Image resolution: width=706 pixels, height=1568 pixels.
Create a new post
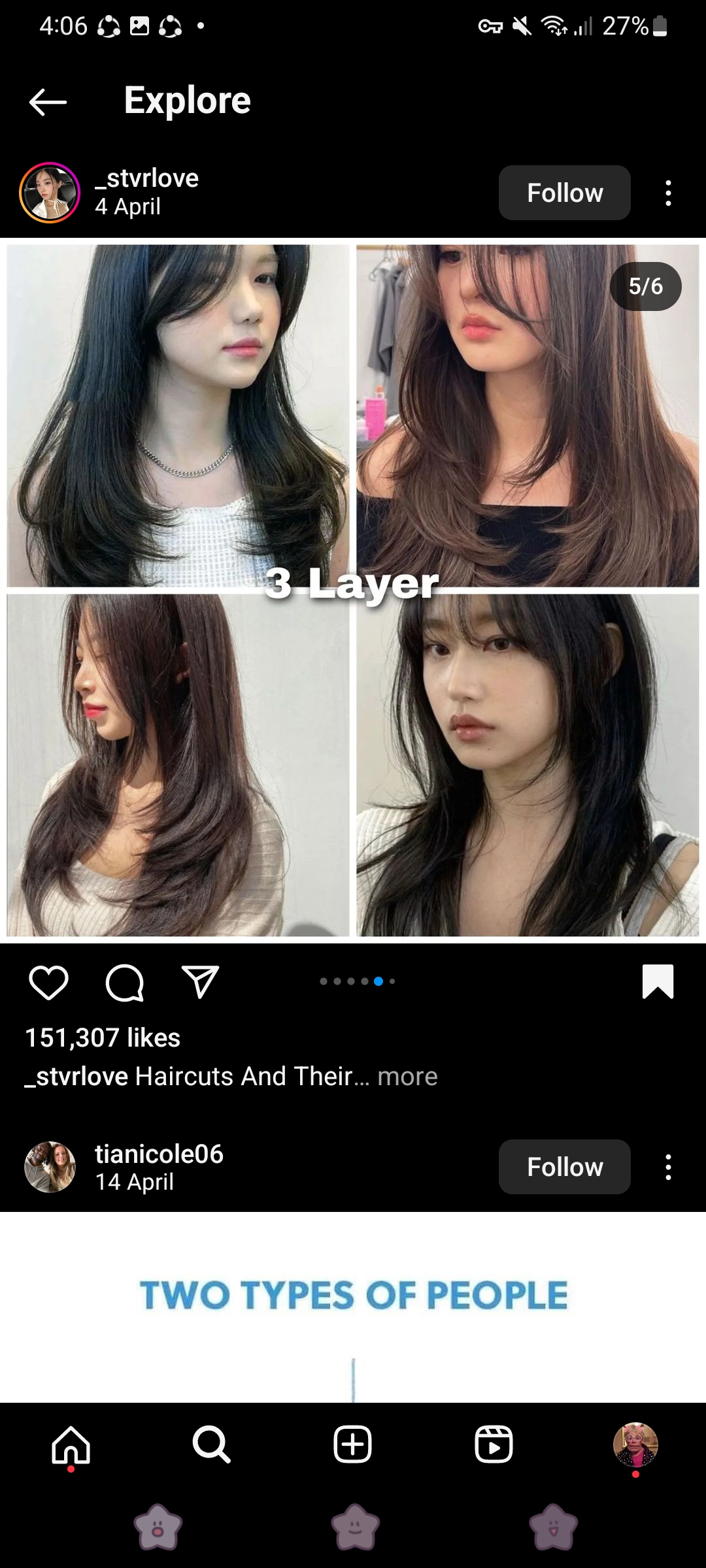click(x=353, y=1444)
